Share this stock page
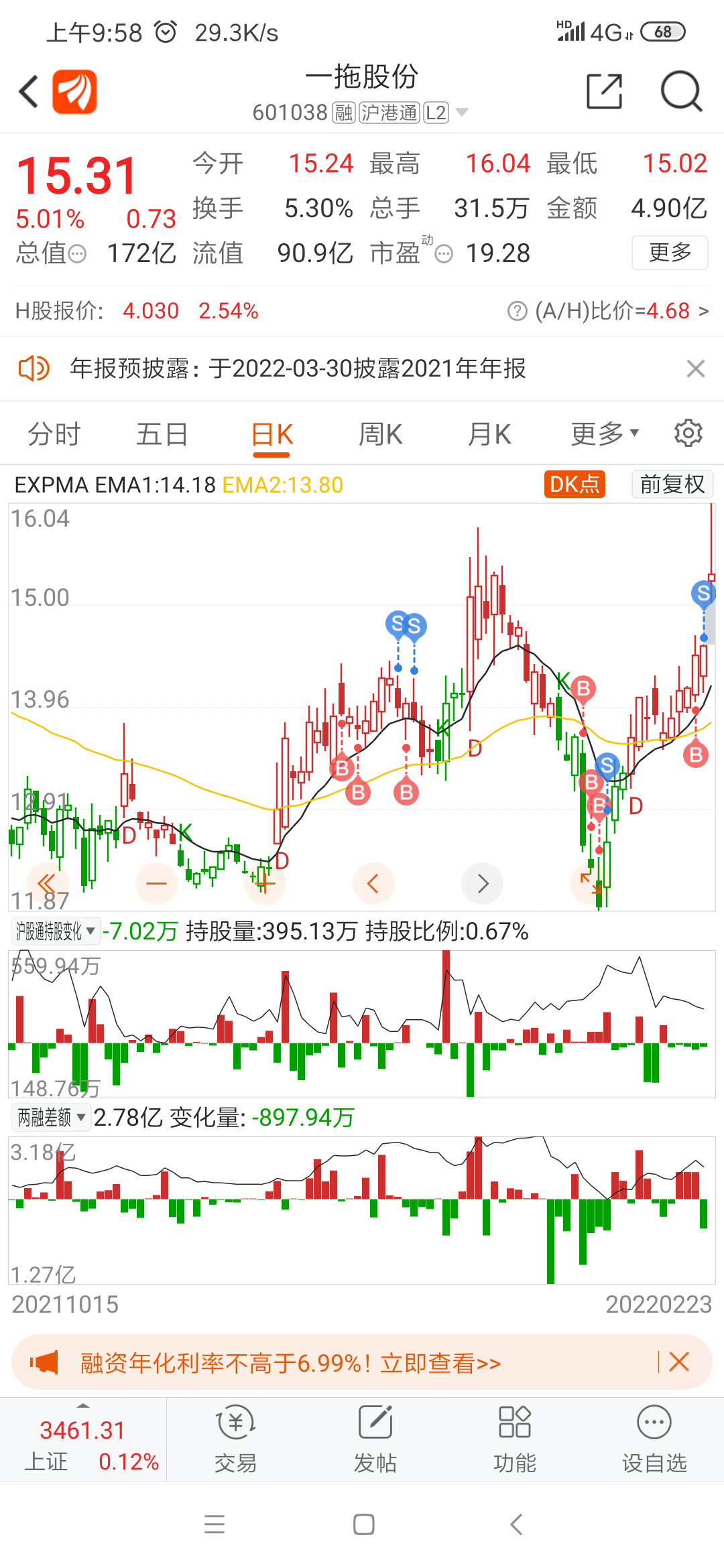 click(604, 91)
